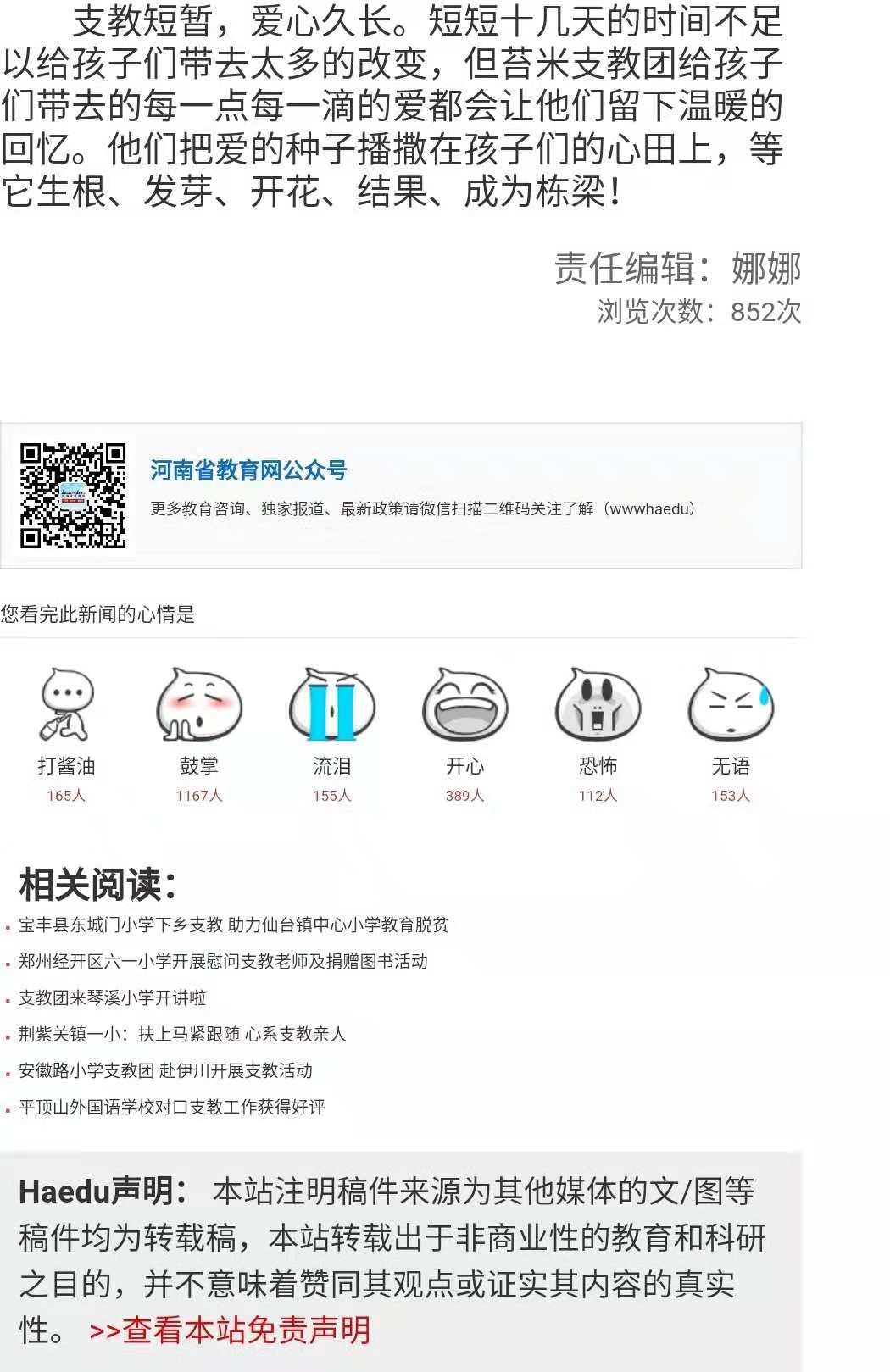Pick the 恐怖 mood reaction

click(598, 705)
